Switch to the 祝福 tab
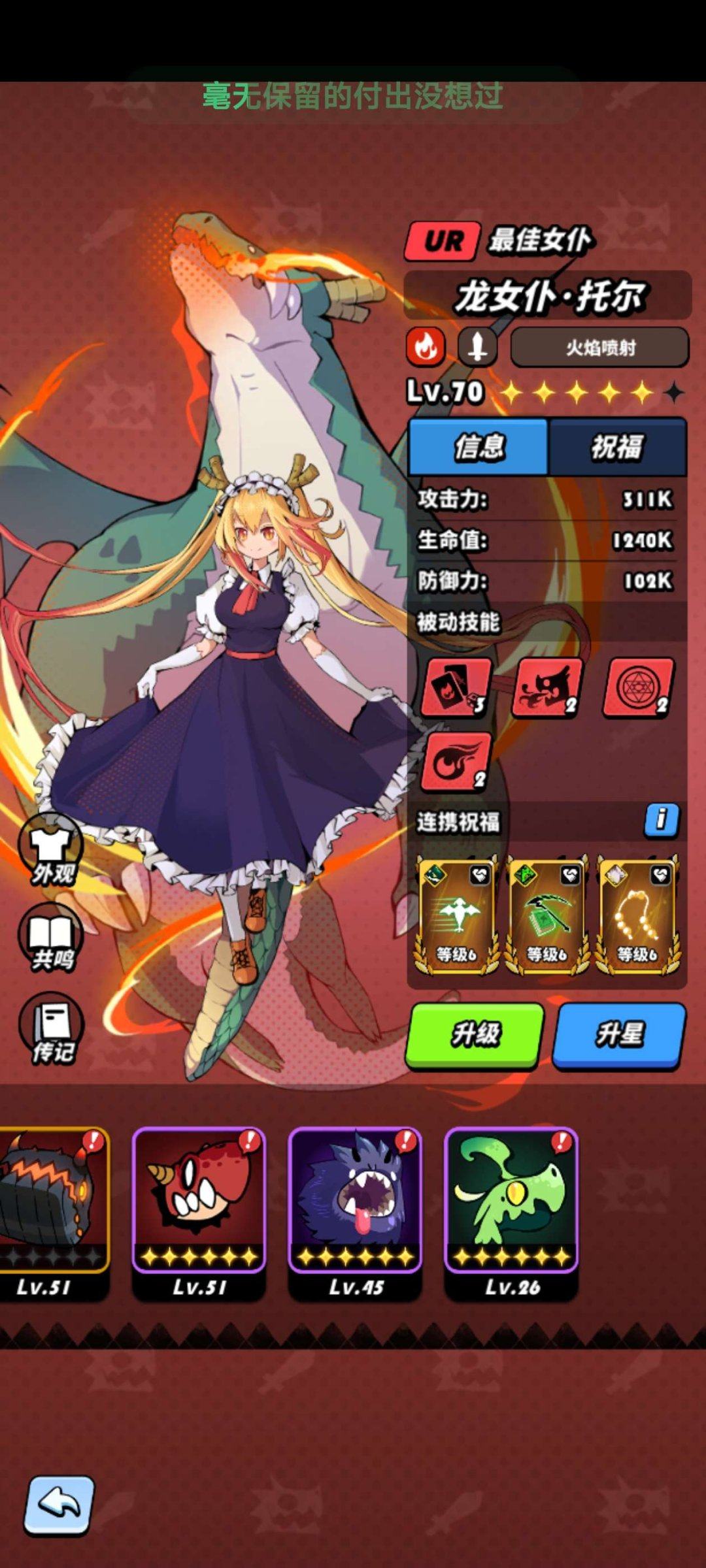The width and height of the screenshot is (706, 1568). pos(617,447)
